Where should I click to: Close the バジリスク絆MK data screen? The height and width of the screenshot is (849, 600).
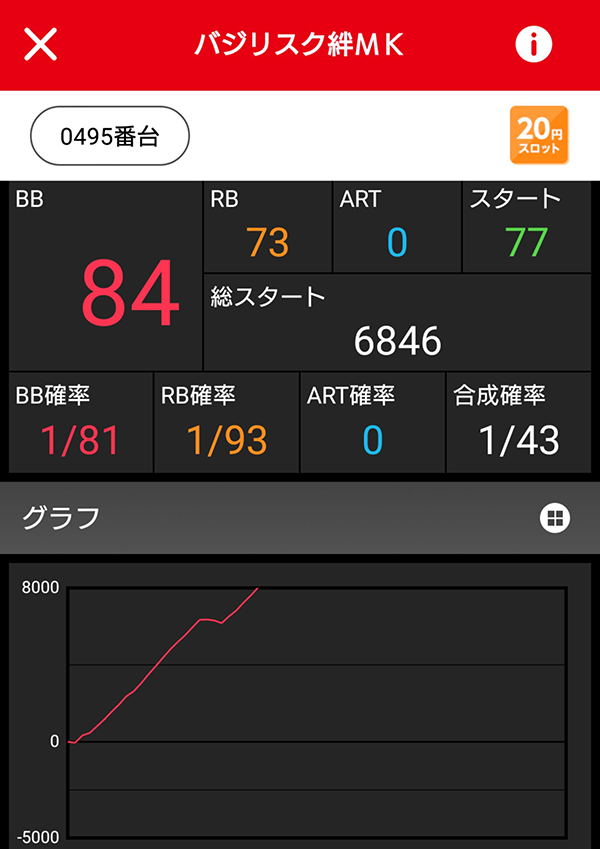click(40, 45)
